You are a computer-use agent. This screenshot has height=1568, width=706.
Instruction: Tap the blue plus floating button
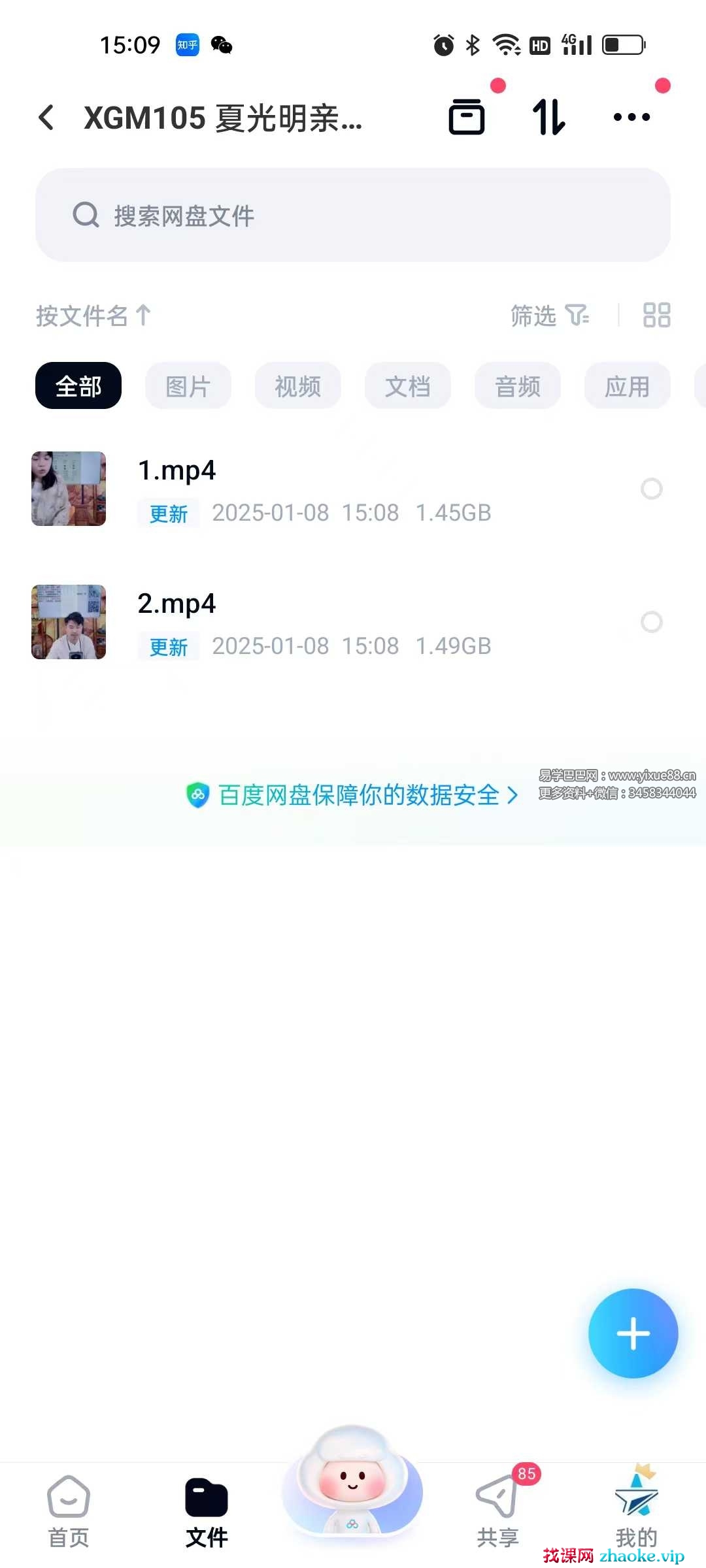(633, 1333)
